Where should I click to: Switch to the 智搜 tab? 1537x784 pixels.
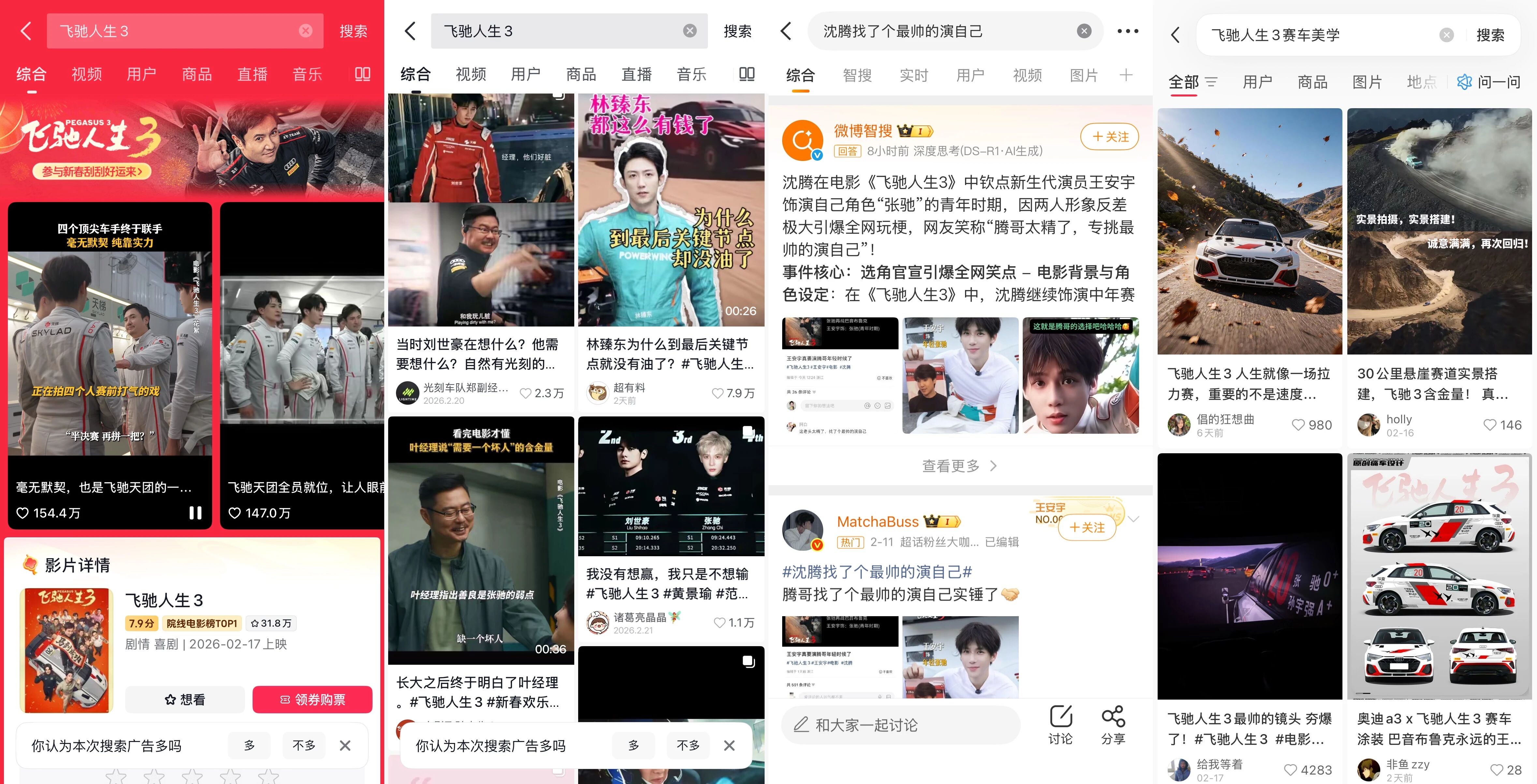[857, 76]
